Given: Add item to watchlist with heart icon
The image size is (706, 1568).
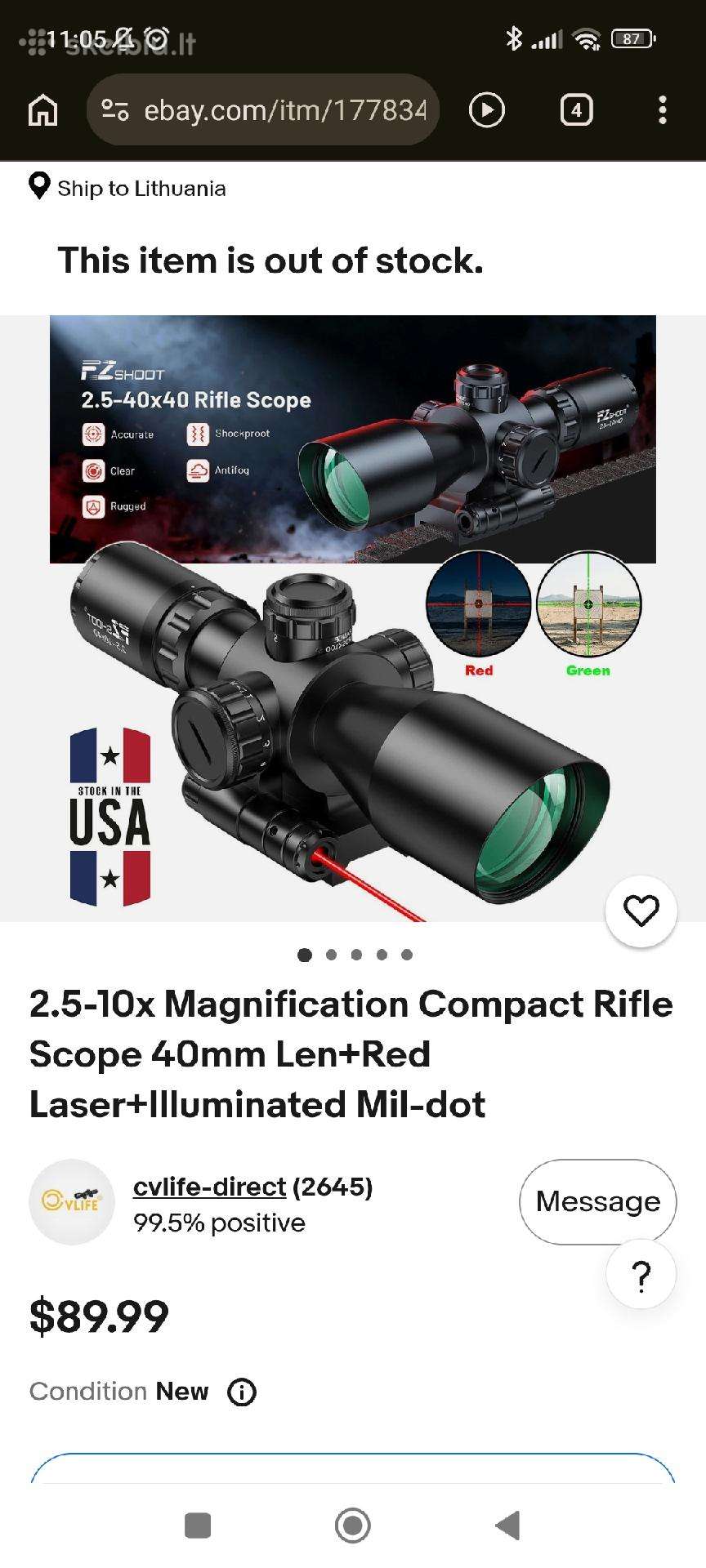Looking at the screenshot, I should pyautogui.click(x=641, y=911).
